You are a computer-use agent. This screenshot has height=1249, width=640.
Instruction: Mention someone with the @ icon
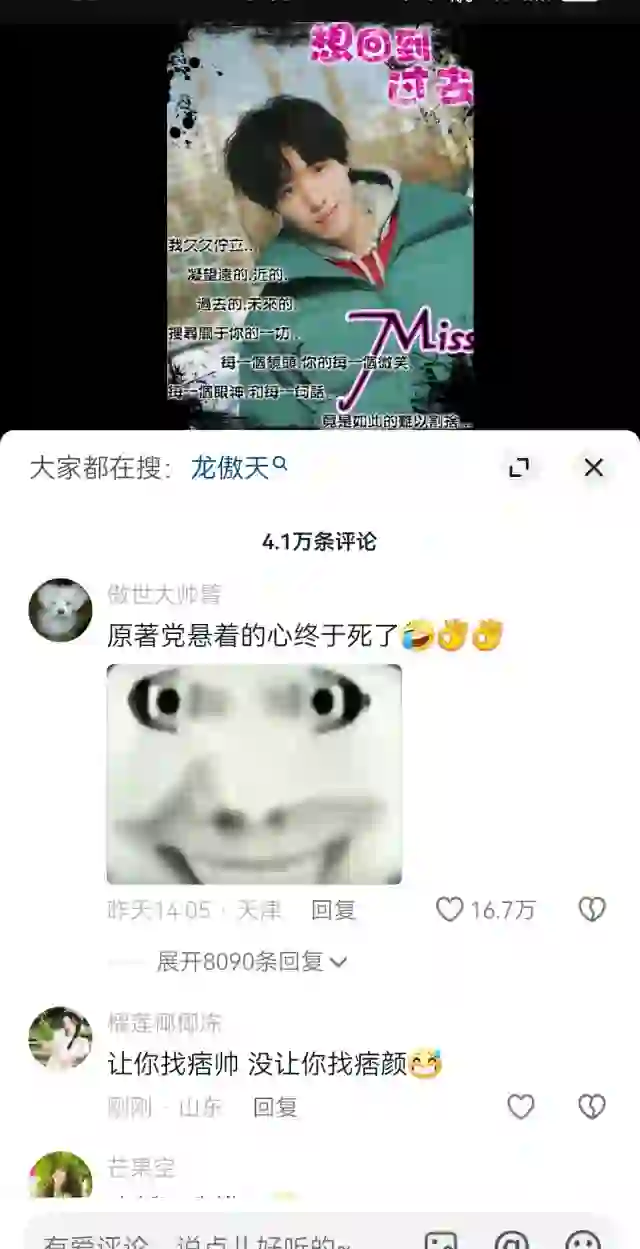511,1240
